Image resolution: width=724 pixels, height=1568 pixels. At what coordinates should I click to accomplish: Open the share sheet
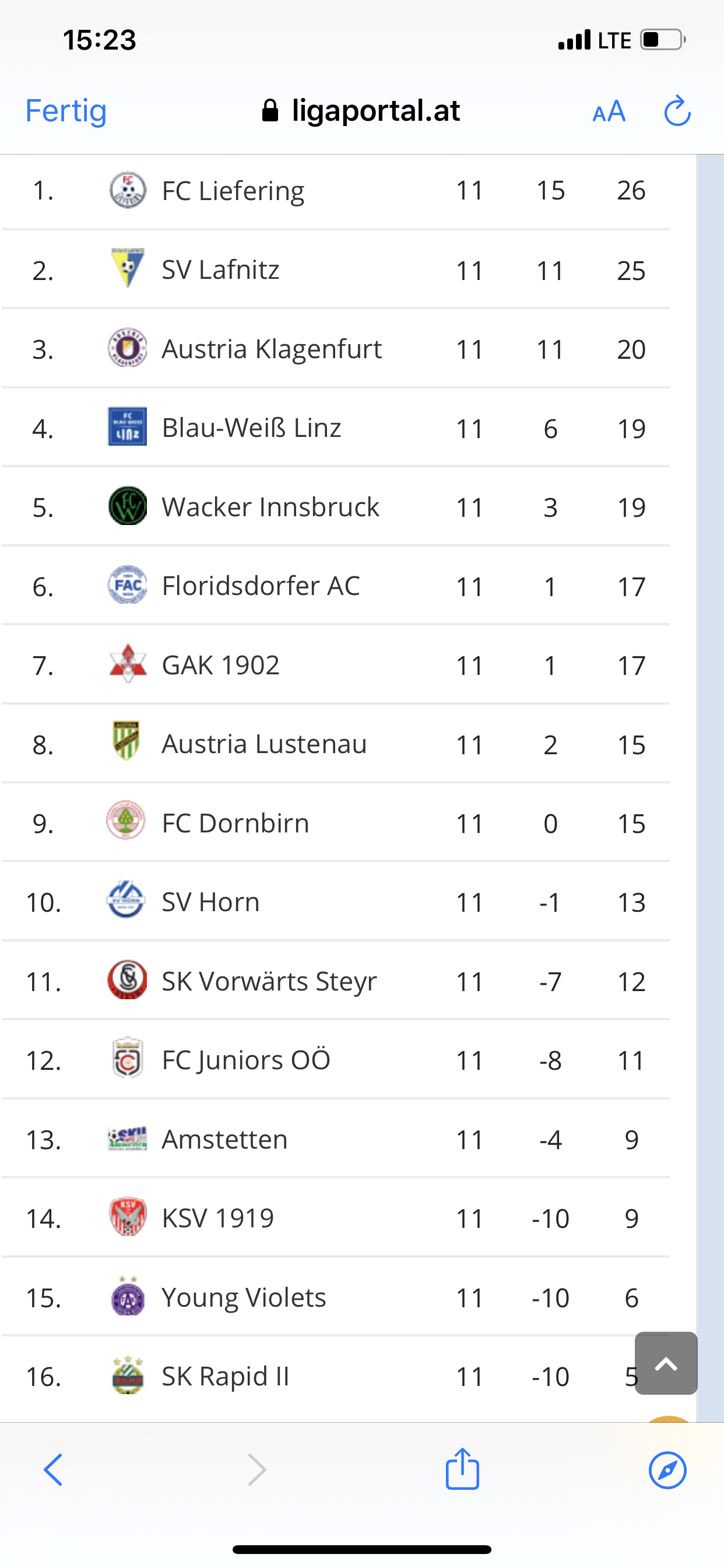click(462, 1468)
